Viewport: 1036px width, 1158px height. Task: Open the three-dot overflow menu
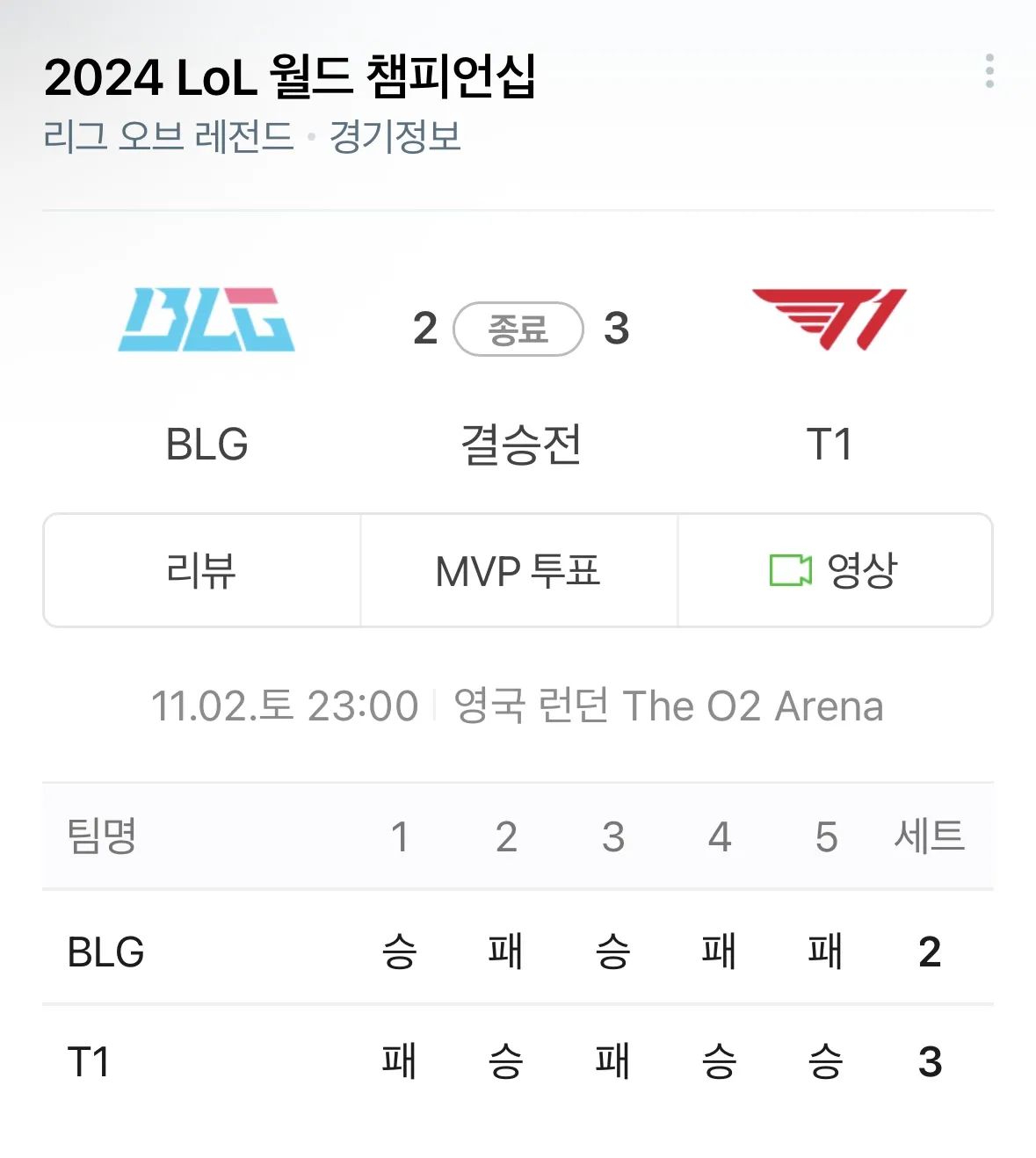pyautogui.click(x=989, y=71)
